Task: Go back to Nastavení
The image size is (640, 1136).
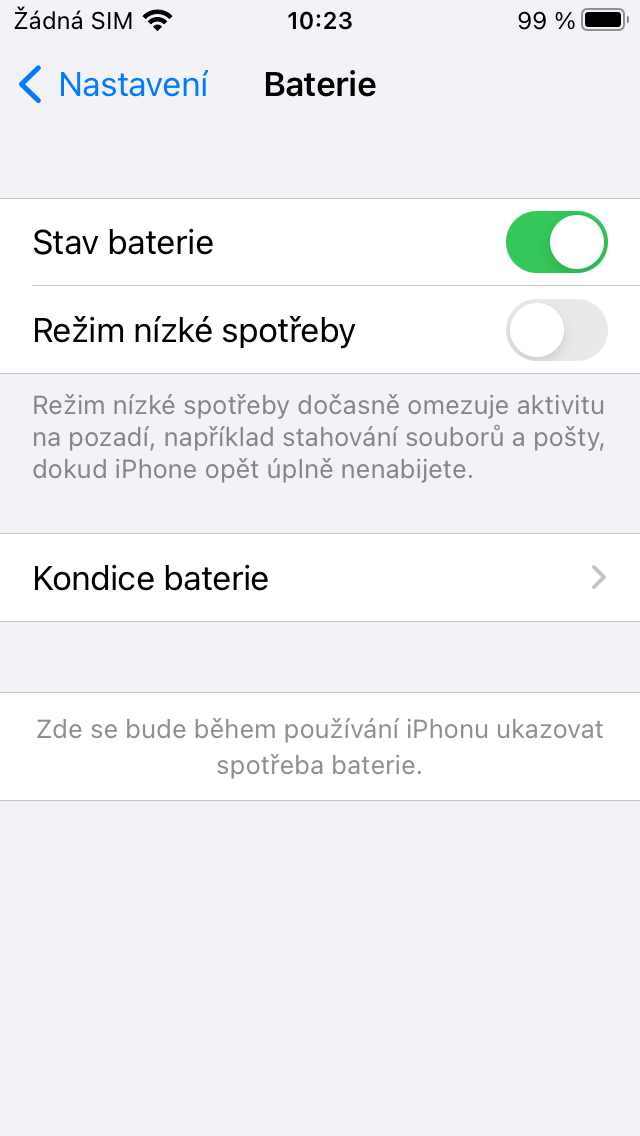Action: click(x=113, y=85)
